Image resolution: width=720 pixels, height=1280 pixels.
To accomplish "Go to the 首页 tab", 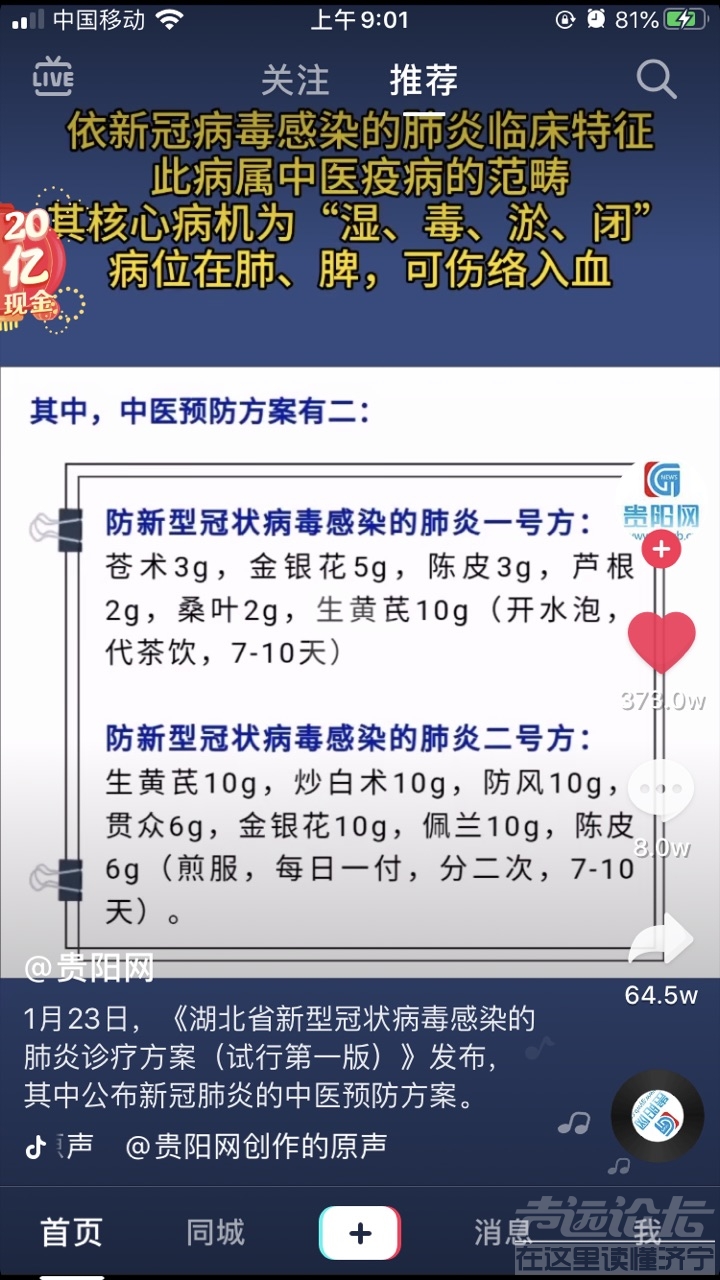I will tap(71, 1232).
